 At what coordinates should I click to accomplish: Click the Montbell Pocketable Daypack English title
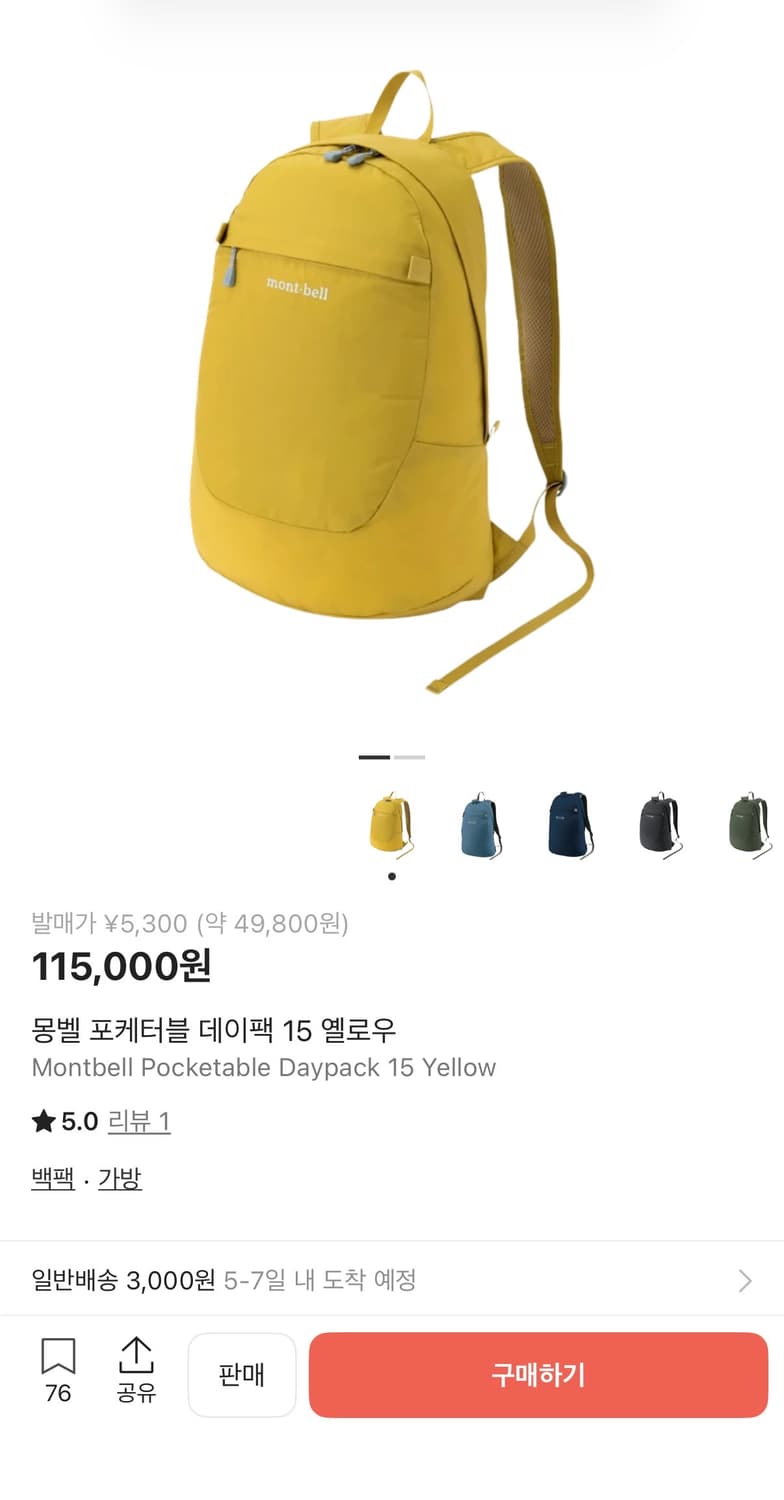click(263, 1067)
